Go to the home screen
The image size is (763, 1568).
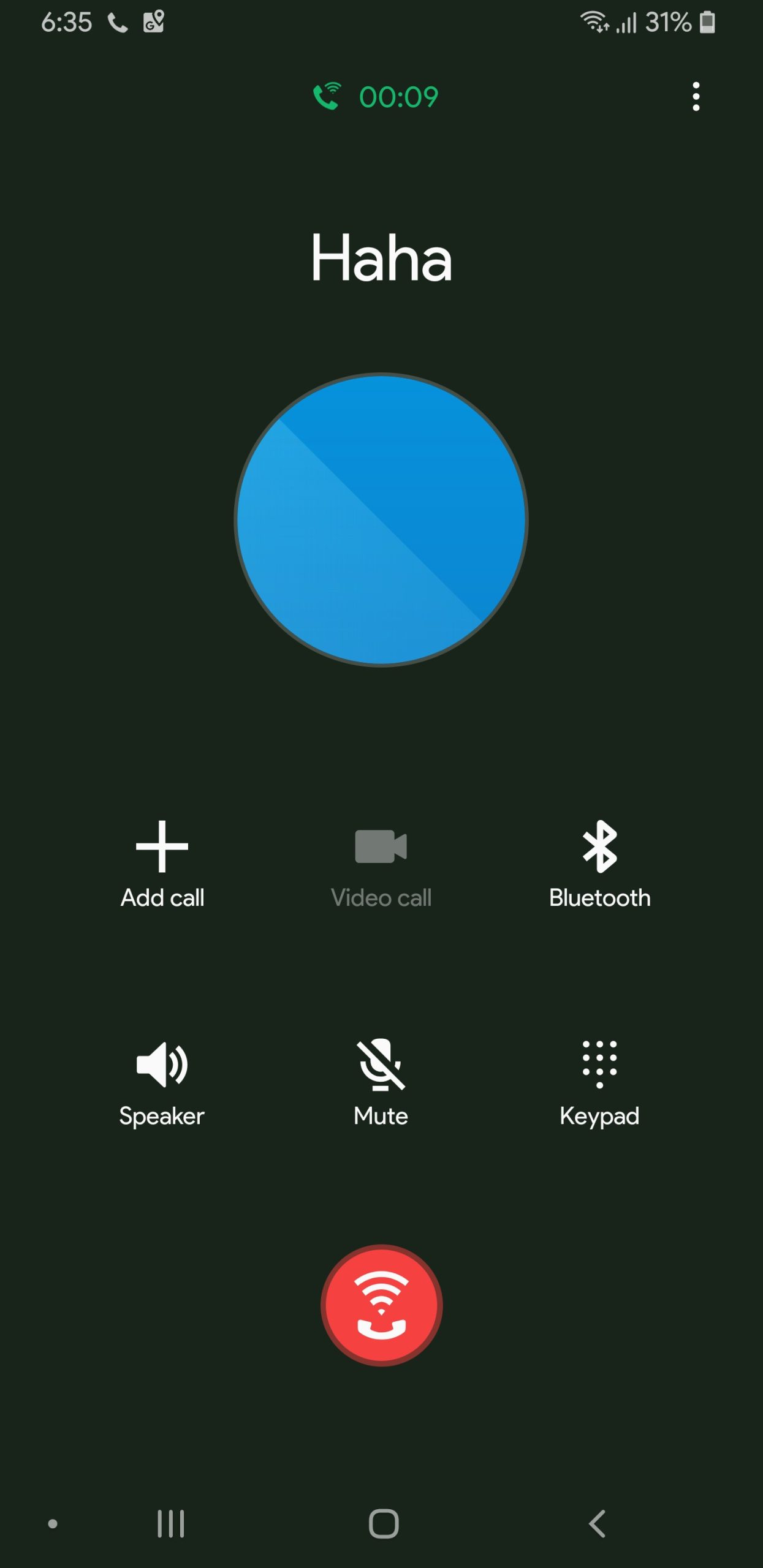[x=384, y=1523]
